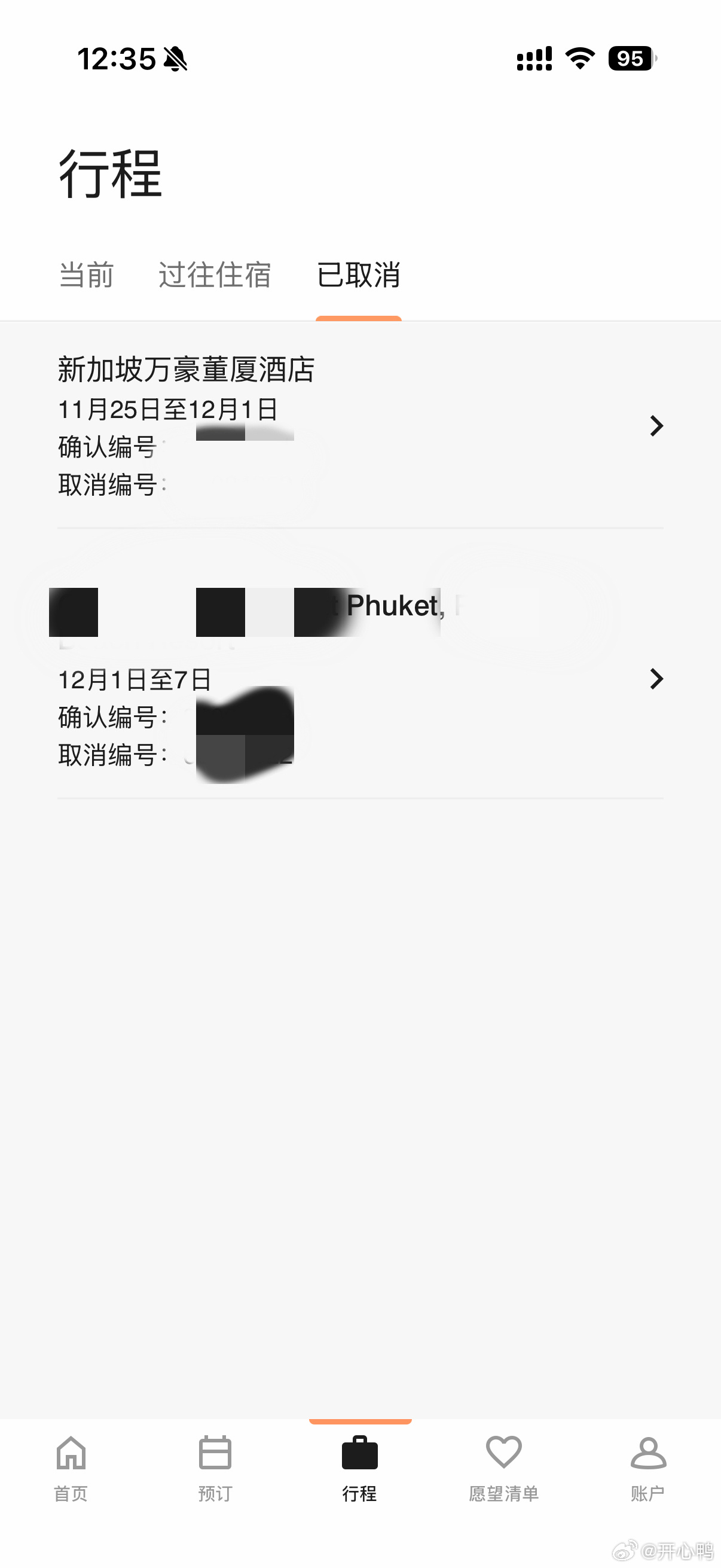
Task: Switch to the 当前 tab
Action: coord(87,275)
